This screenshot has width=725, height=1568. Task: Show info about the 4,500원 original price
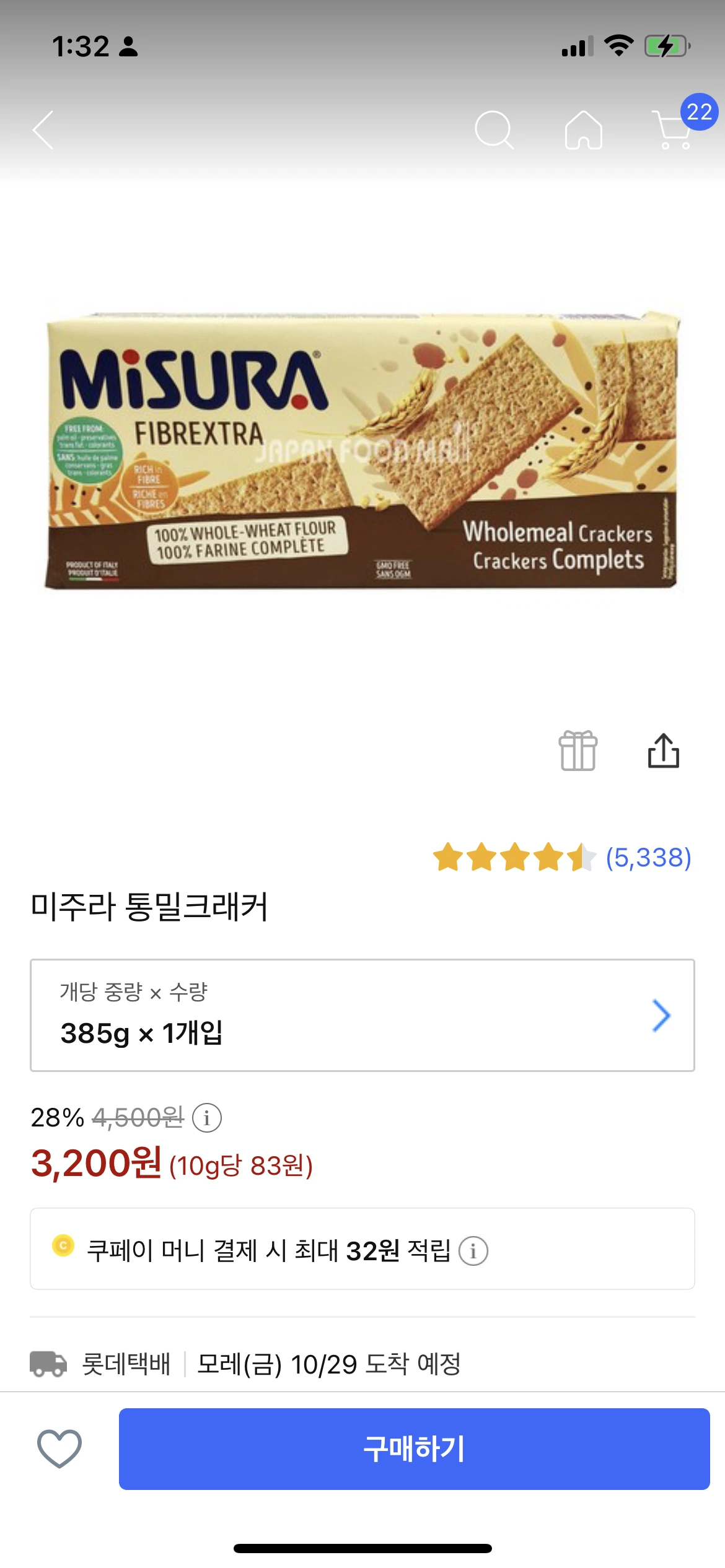pyautogui.click(x=207, y=1118)
